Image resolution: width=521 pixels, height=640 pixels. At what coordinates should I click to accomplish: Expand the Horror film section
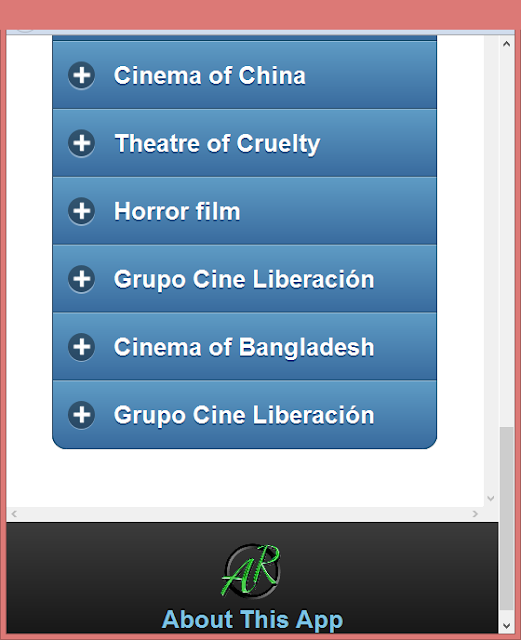(245, 211)
